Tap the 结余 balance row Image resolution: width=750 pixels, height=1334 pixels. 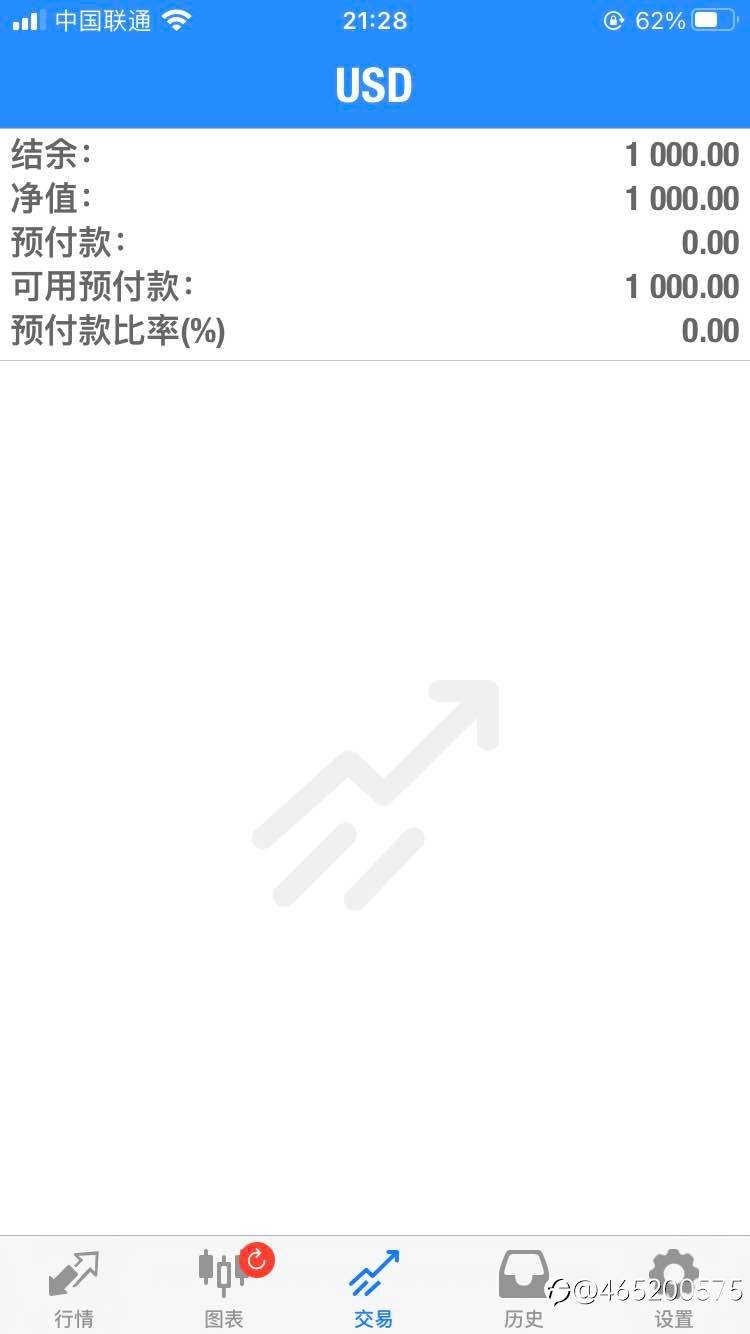375,153
